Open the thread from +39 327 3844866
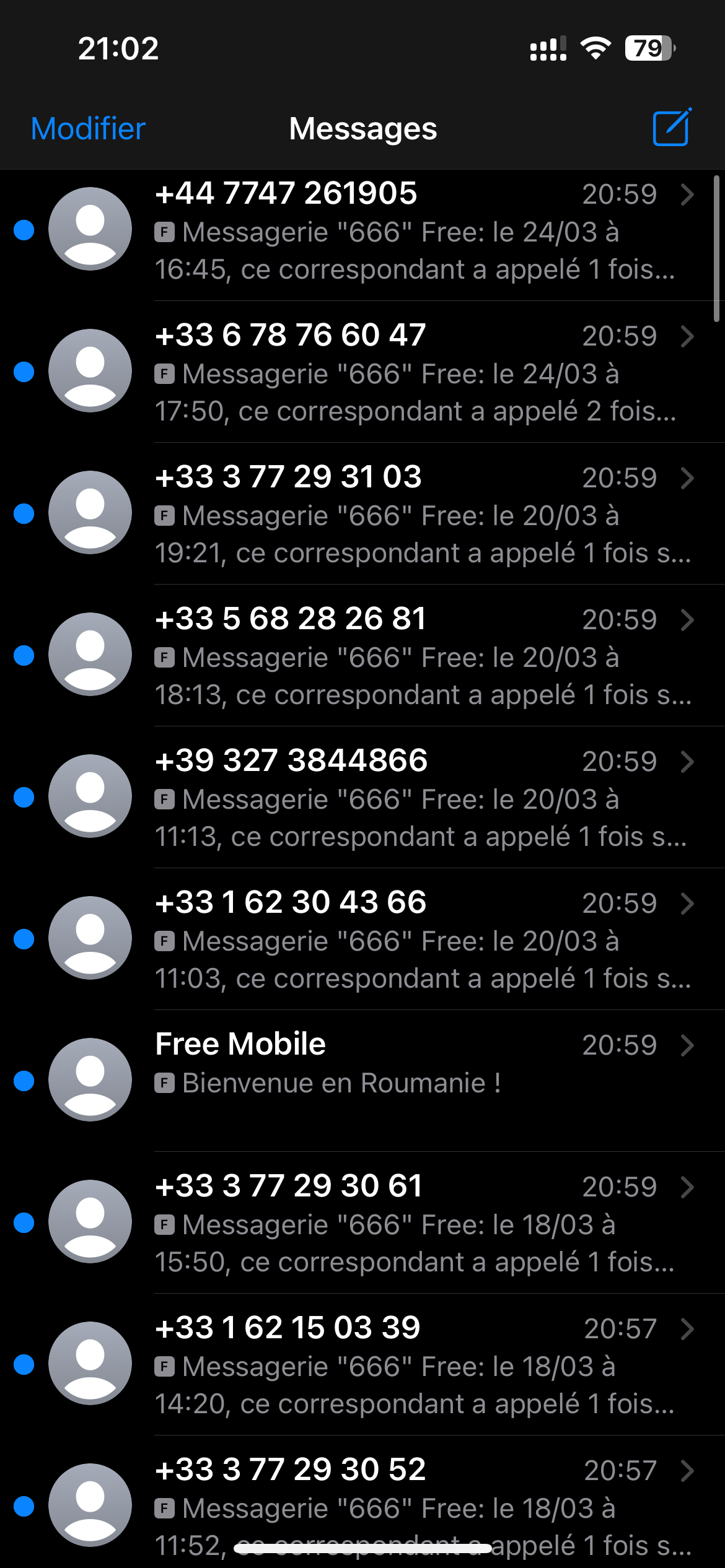 tap(362, 798)
